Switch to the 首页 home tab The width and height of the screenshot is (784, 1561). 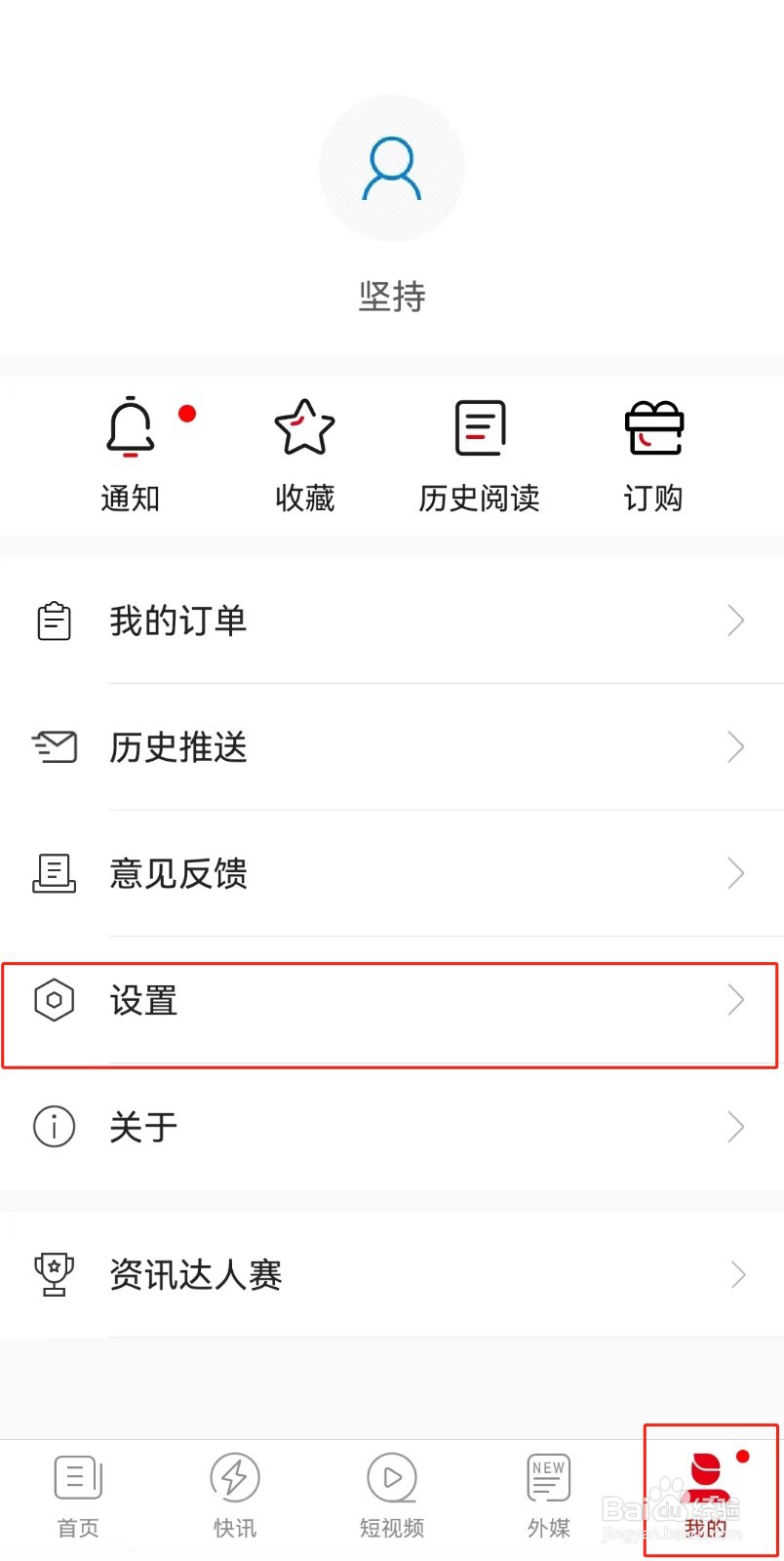[x=78, y=1493]
